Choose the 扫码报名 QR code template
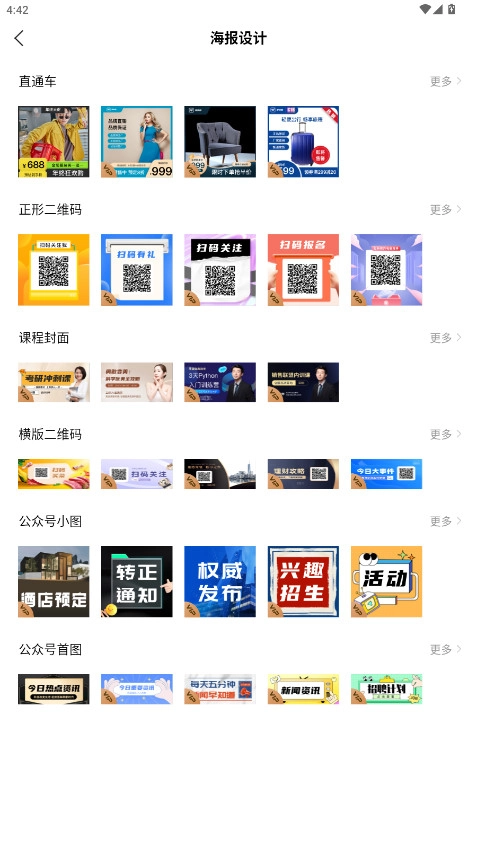Viewport: 477px width, 848px height. (303, 270)
